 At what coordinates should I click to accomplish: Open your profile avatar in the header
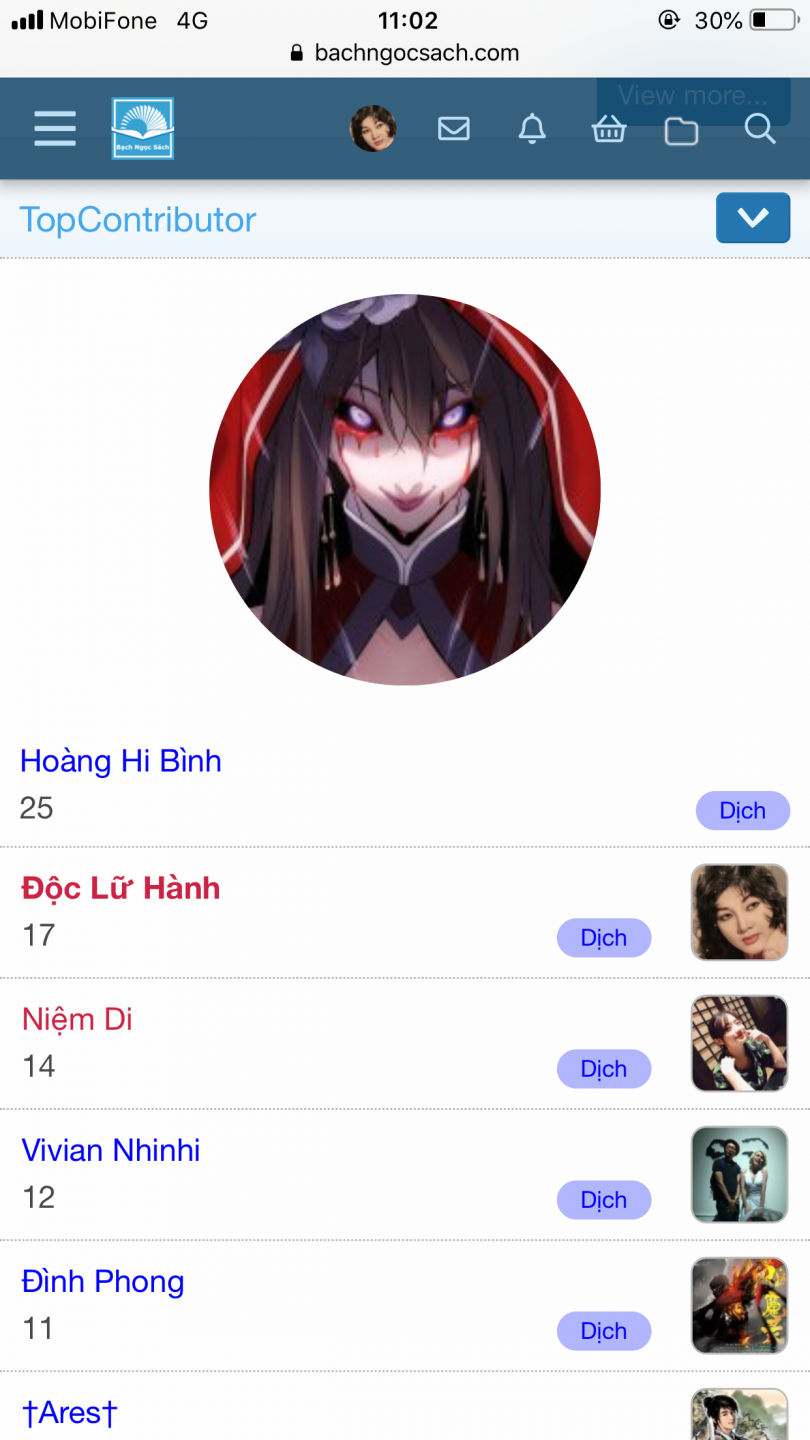coord(373,129)
